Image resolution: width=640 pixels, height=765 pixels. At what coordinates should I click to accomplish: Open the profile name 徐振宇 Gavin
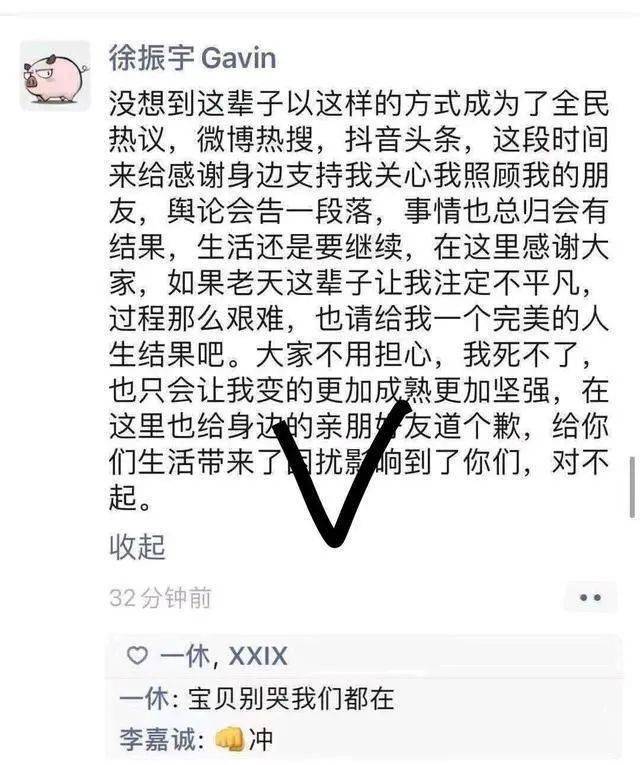[x=191, y=59]
